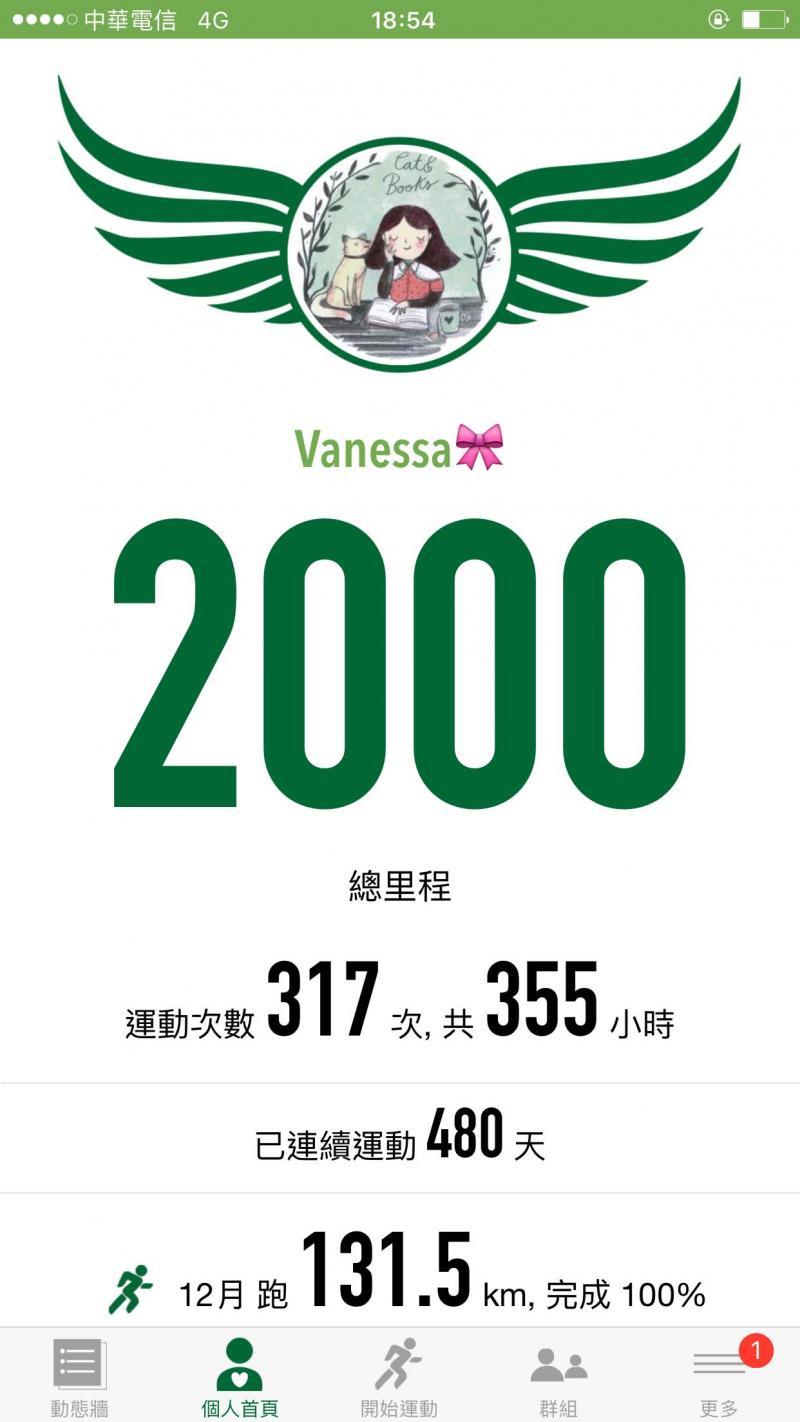Open the 個人首頁 tab
800x1422 pixels.
point(239,1376)
